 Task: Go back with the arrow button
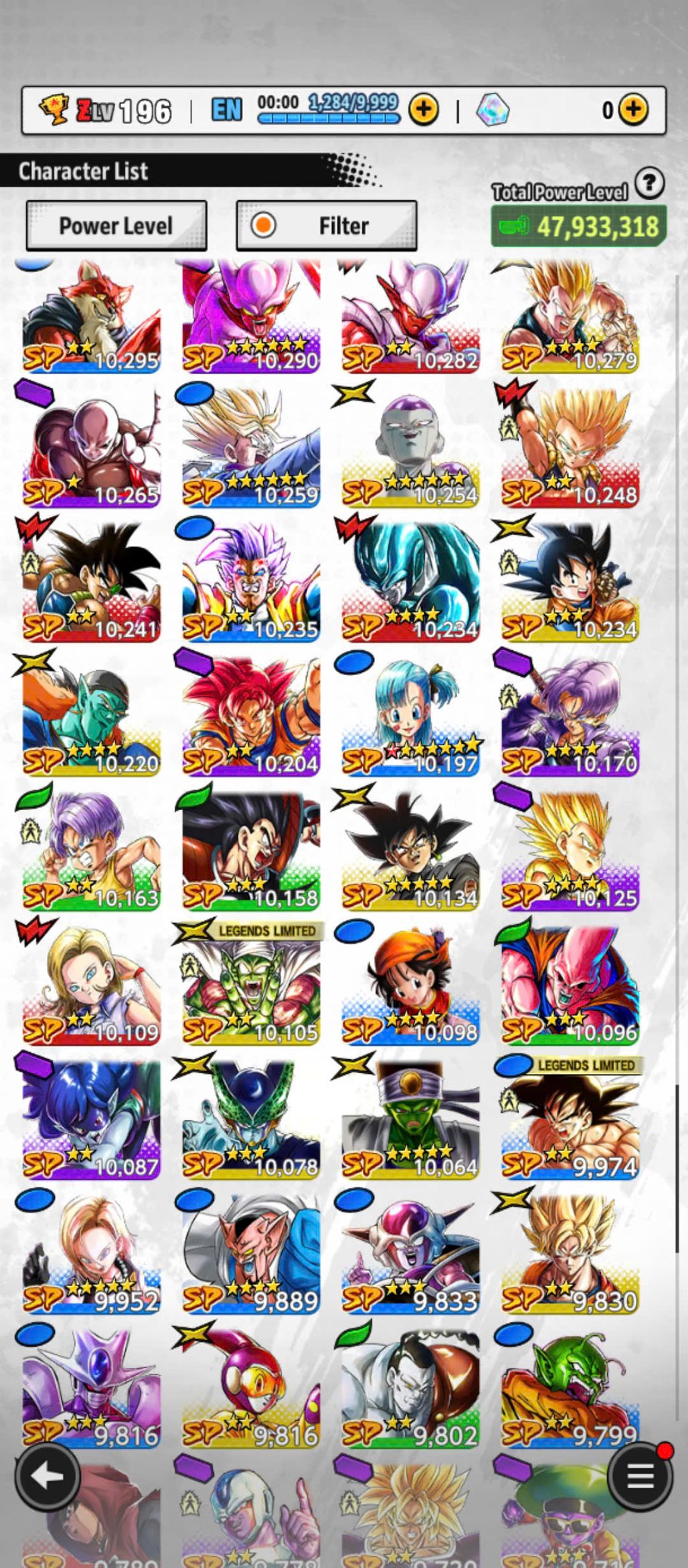pos(48,1475)
